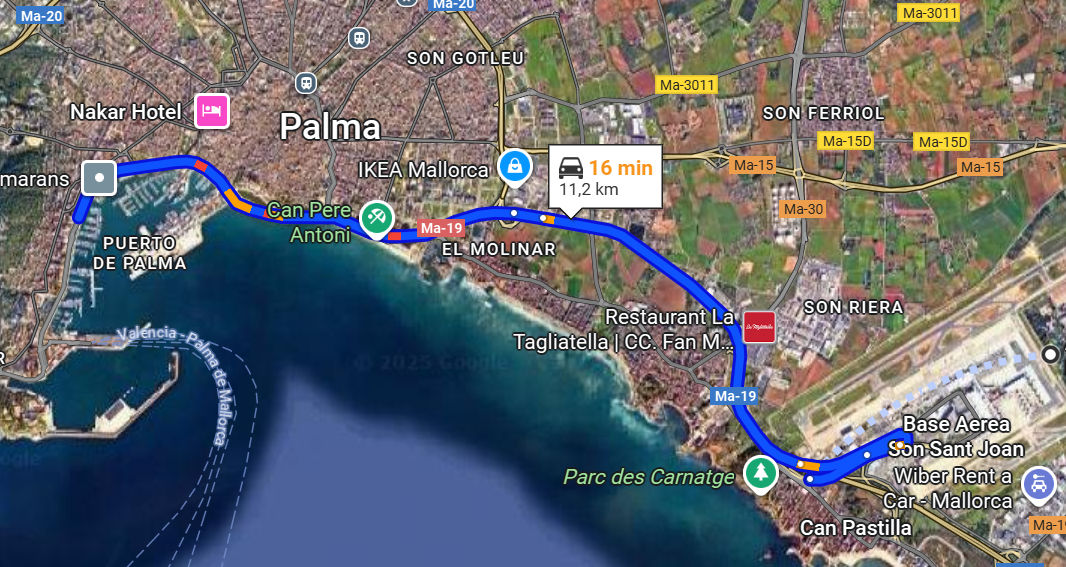
Task: Tap the 16 min route callout
Action: pyautogui.click(x=605, y=177)
